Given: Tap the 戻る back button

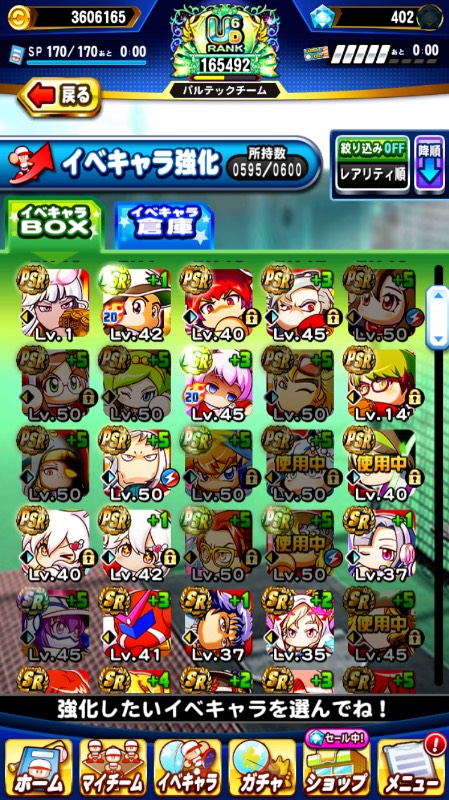Looking at the screenshot, I should [59, 96].
